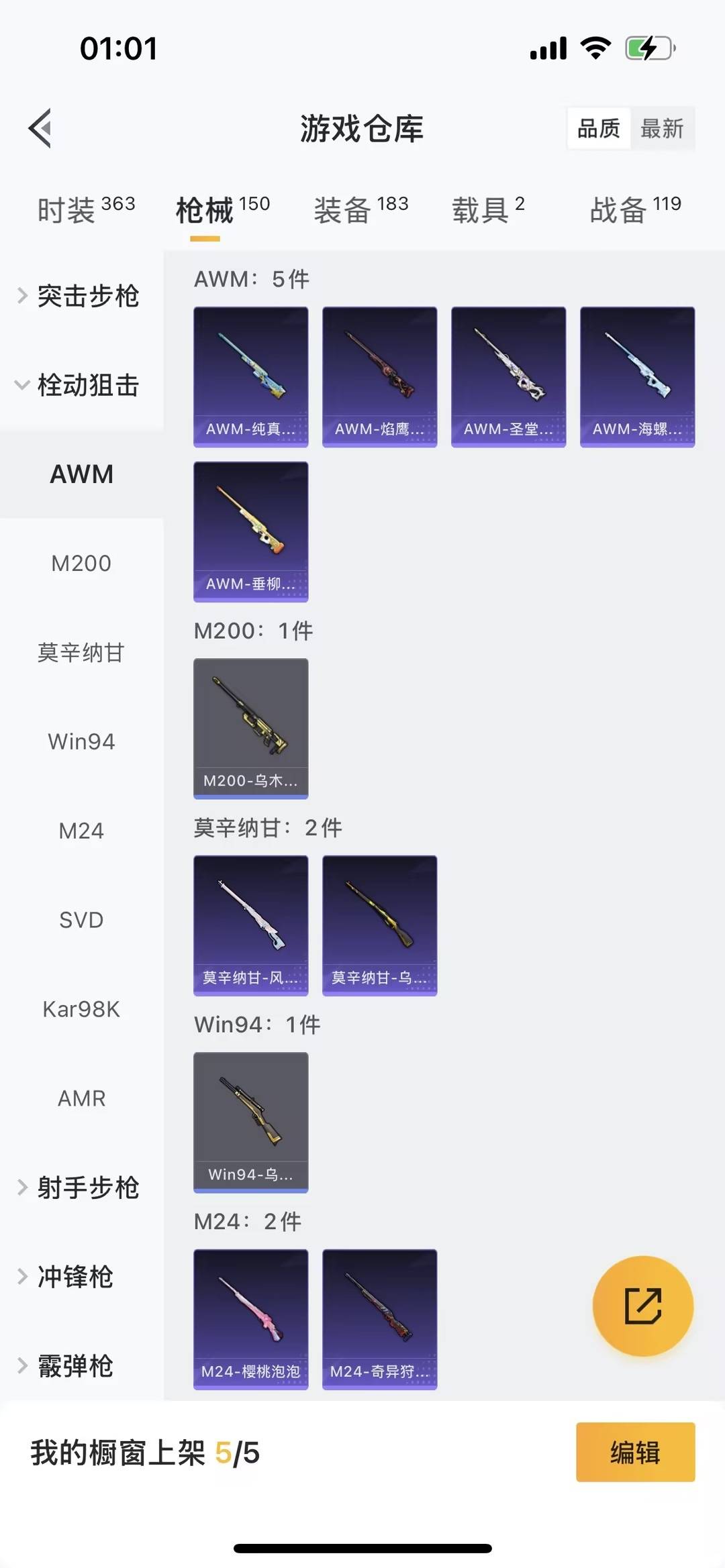Viewport: 725px width, 1568px height.
Task: Select the AWM-海螺 weapon skin
Action: (637, 376)
